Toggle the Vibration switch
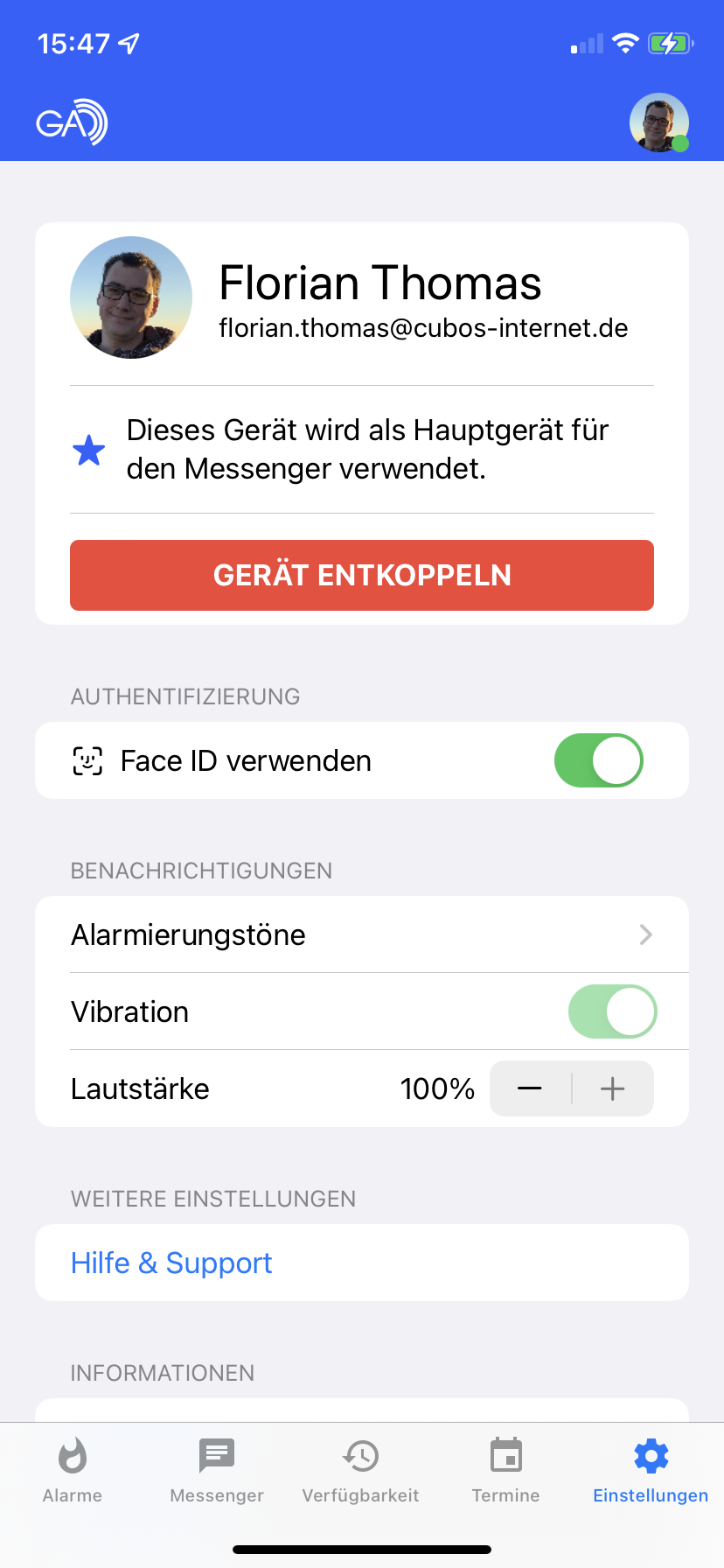Viewport: 724px width, 1568px height. tap(612, 1011)
